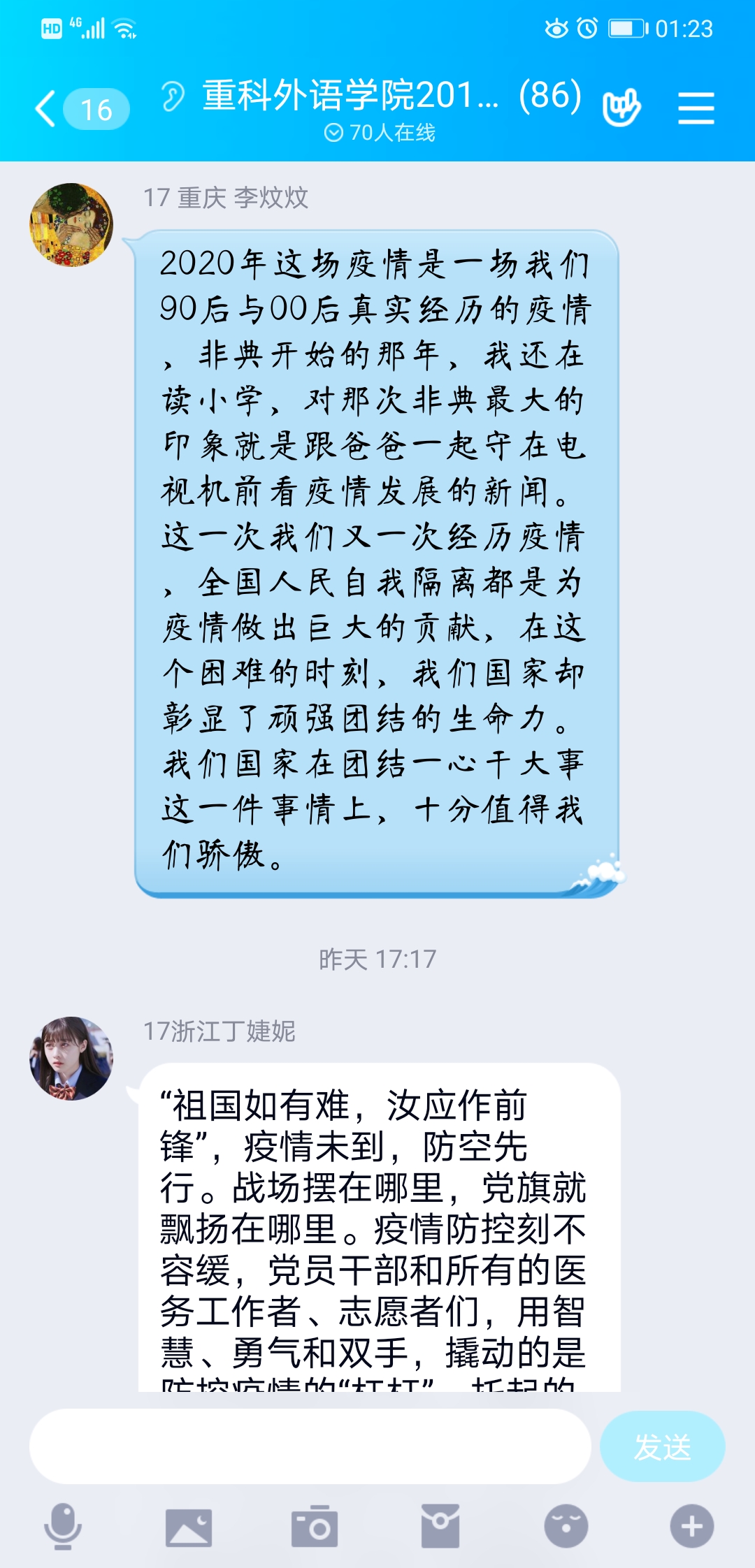Open the group interaction hand icon
The width and height of the screenshot is (755, 1568).
pos(621,108)
